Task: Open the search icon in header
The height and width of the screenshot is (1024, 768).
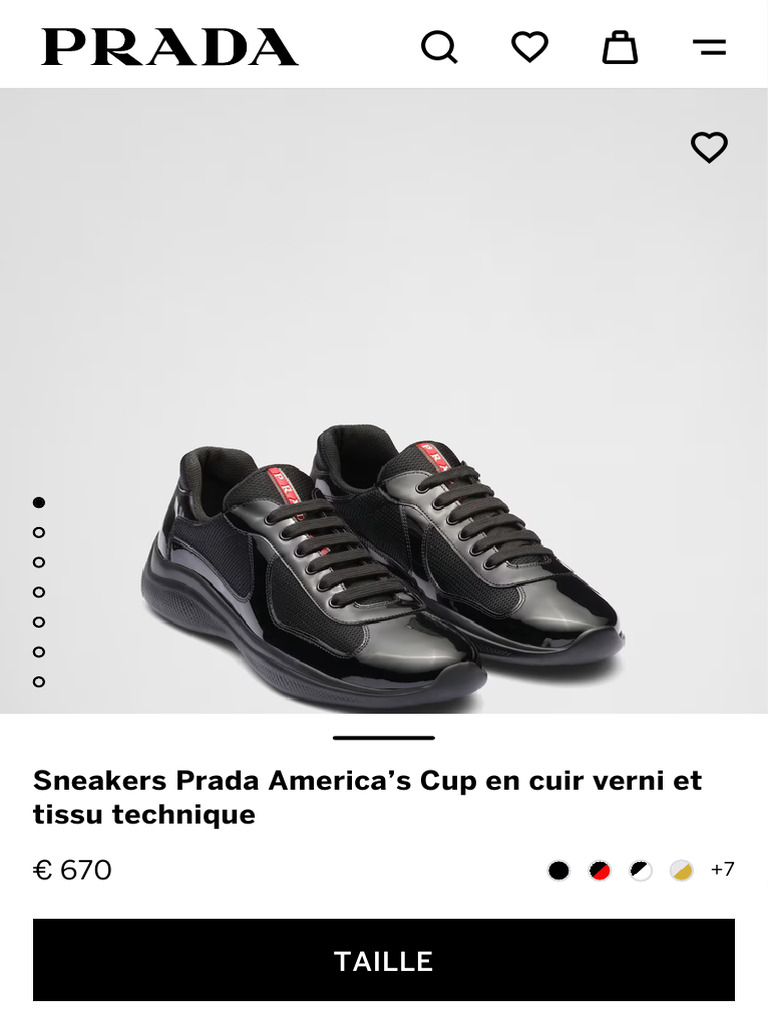Action: (440, 47)
